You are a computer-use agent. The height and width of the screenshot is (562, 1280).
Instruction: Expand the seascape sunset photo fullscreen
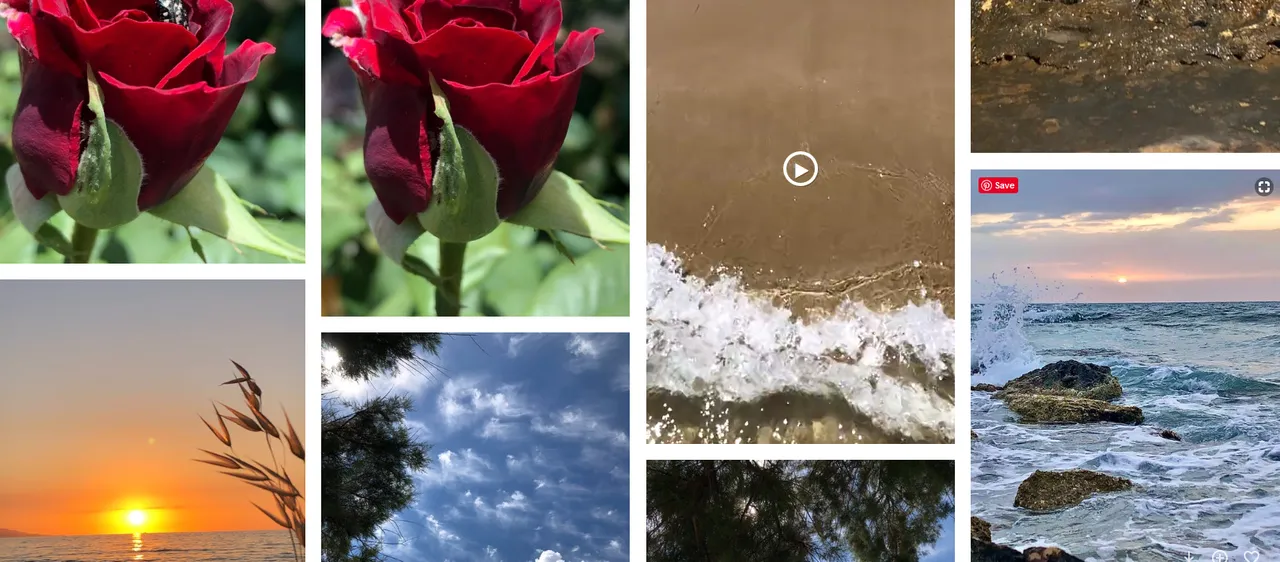tap(1263, 186)
